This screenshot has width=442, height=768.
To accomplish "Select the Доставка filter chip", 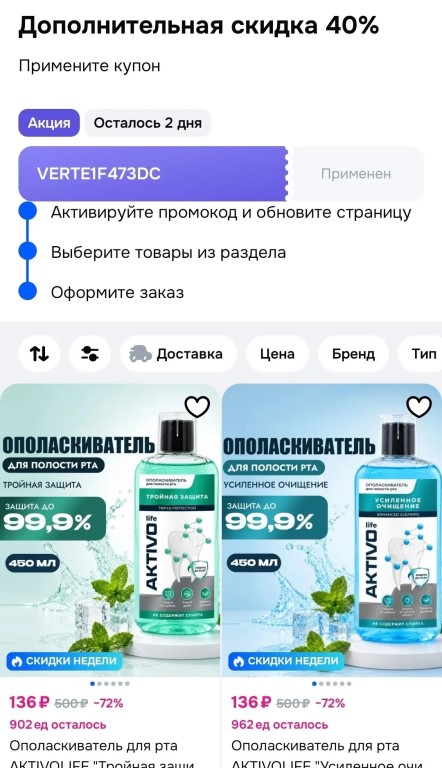I will 178,354.
